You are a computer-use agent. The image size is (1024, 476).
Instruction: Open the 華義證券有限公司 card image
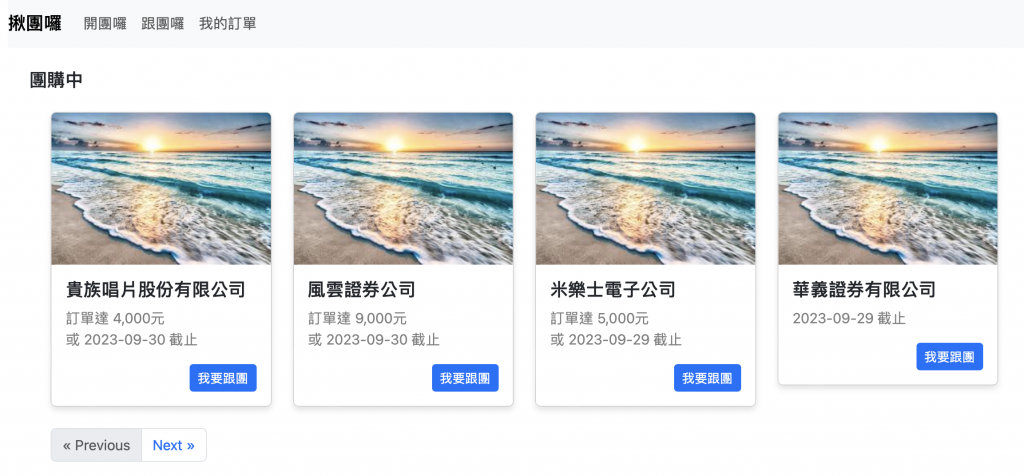coord(888,189)
